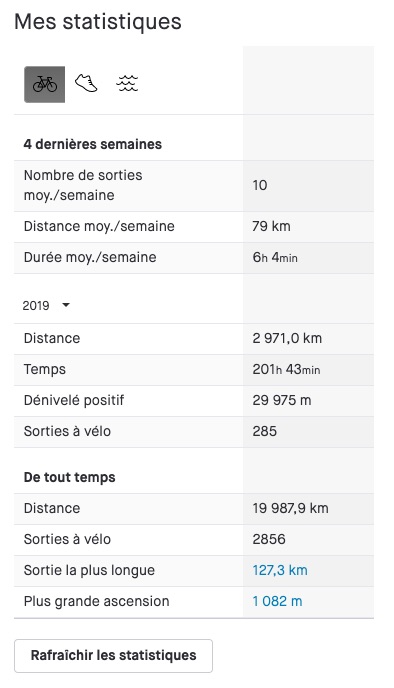Tap Rafraîchir les statistiques button
Viewport: 394px width, 688px height.
click(113, 656)
